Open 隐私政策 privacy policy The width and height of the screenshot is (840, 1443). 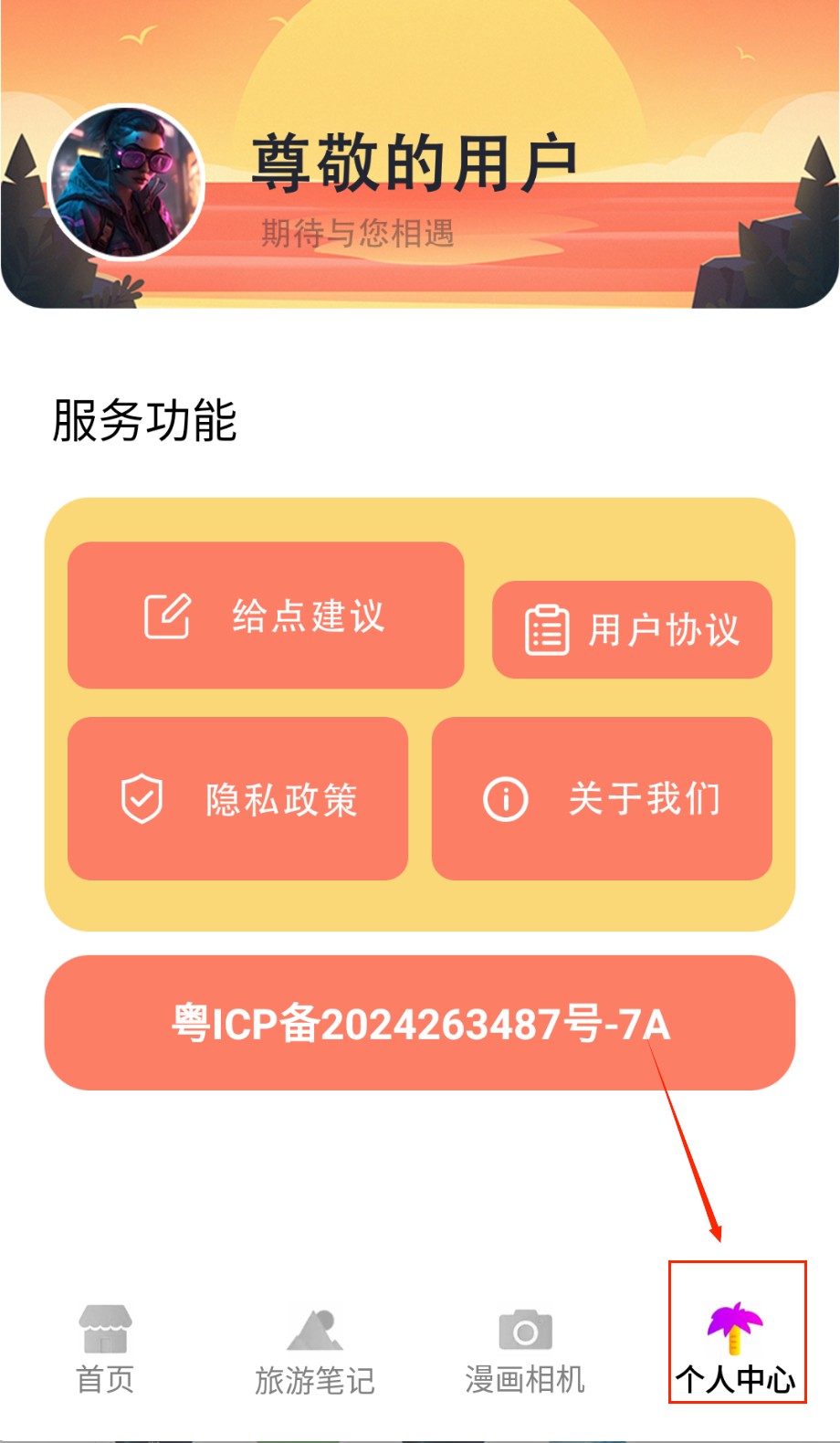pos(237,799)
